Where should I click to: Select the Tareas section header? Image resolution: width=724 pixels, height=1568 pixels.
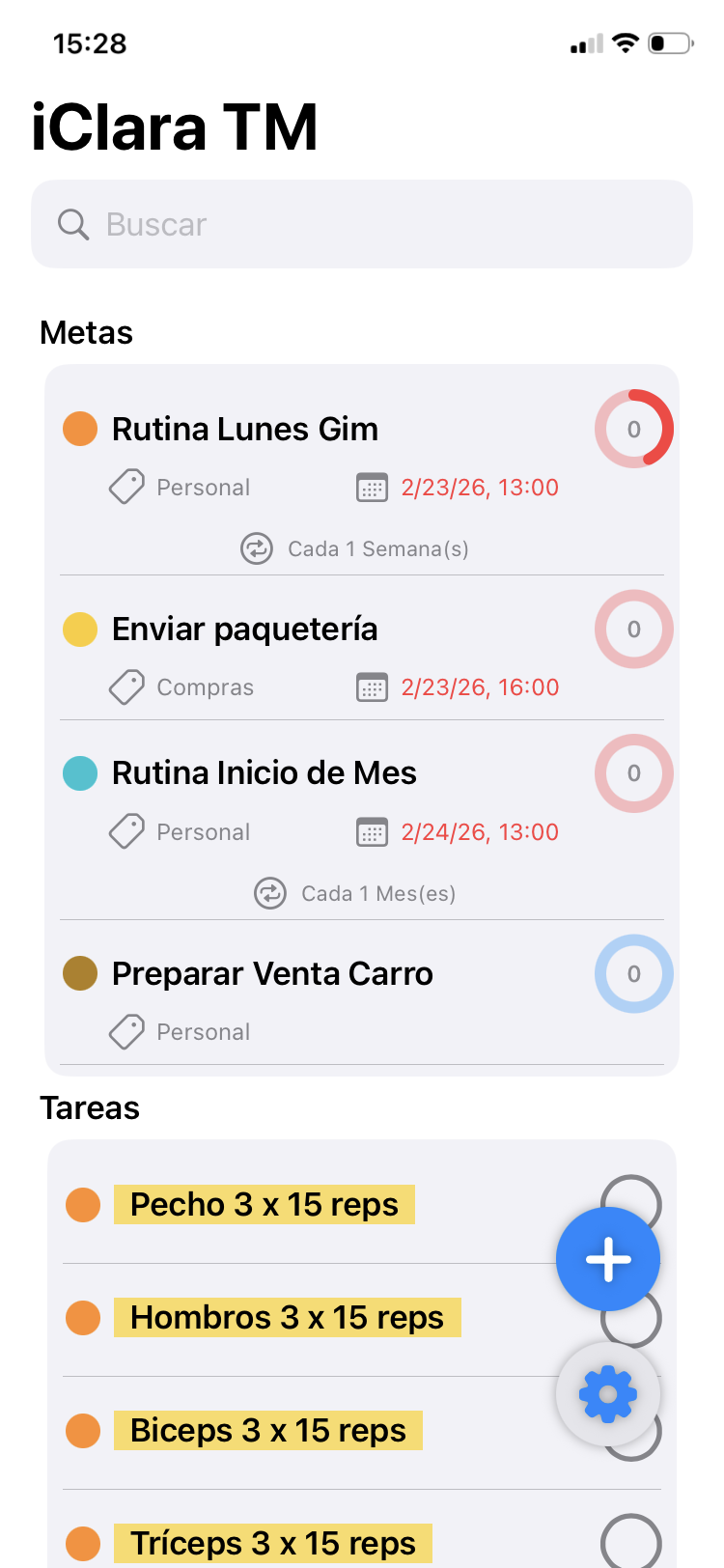(89, 1107)
